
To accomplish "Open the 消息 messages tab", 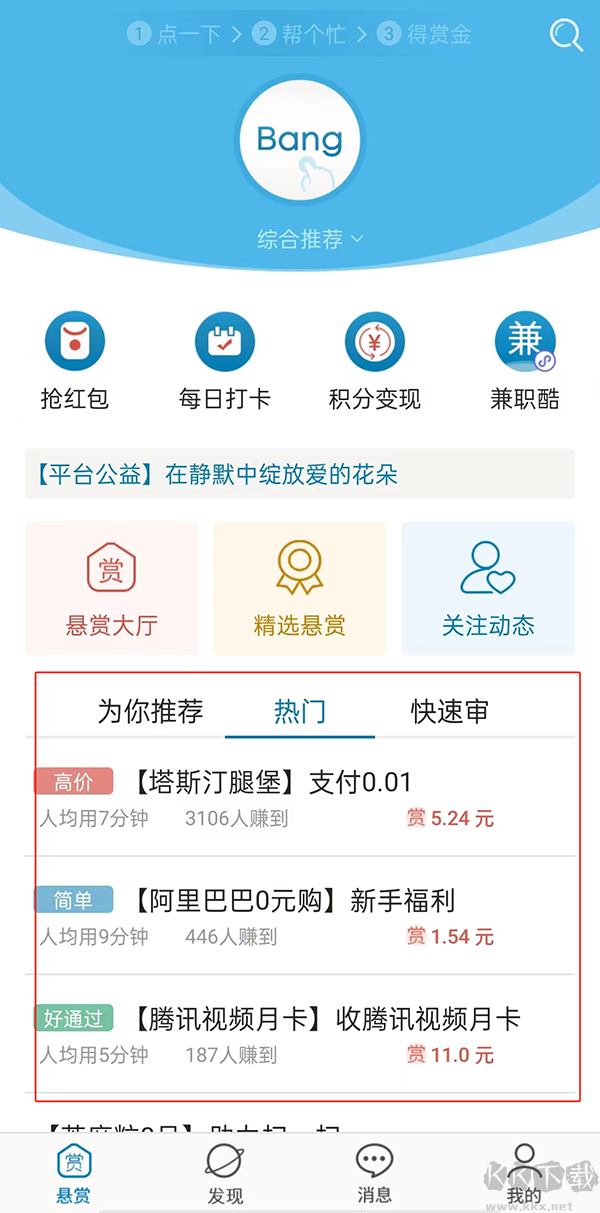I will click(374, 1174).
